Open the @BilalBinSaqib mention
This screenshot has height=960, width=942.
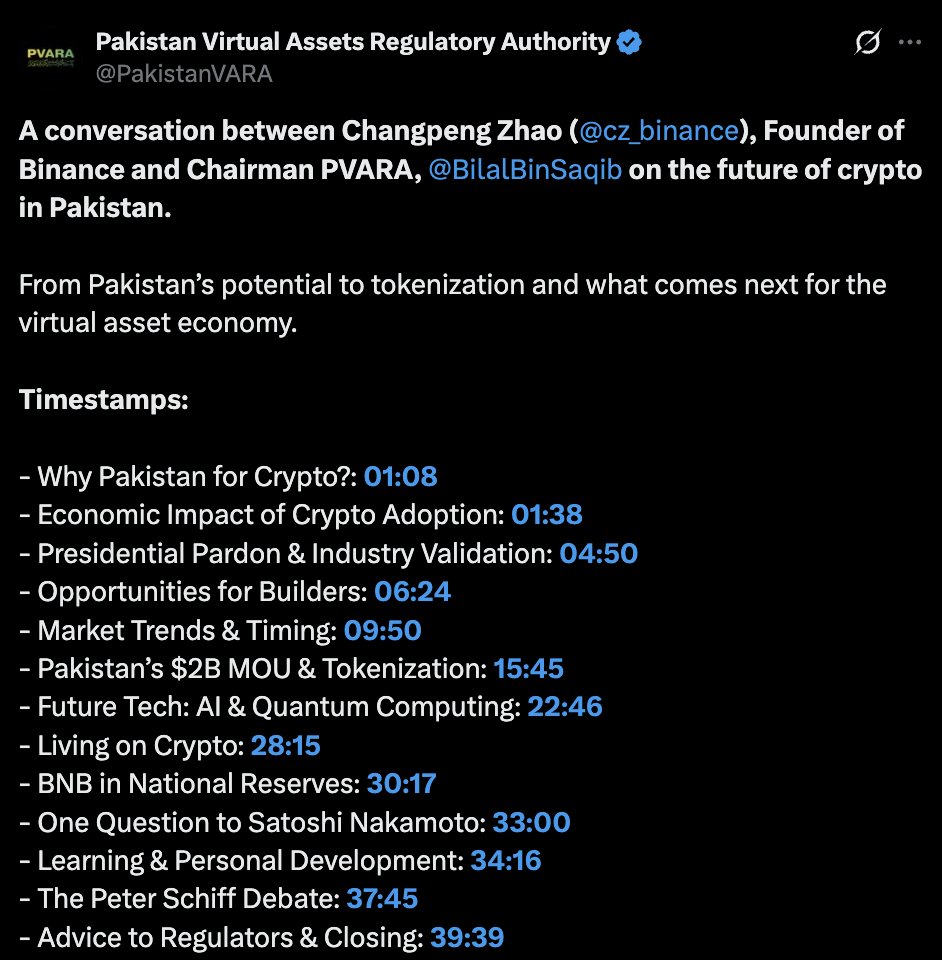[525, 170]
